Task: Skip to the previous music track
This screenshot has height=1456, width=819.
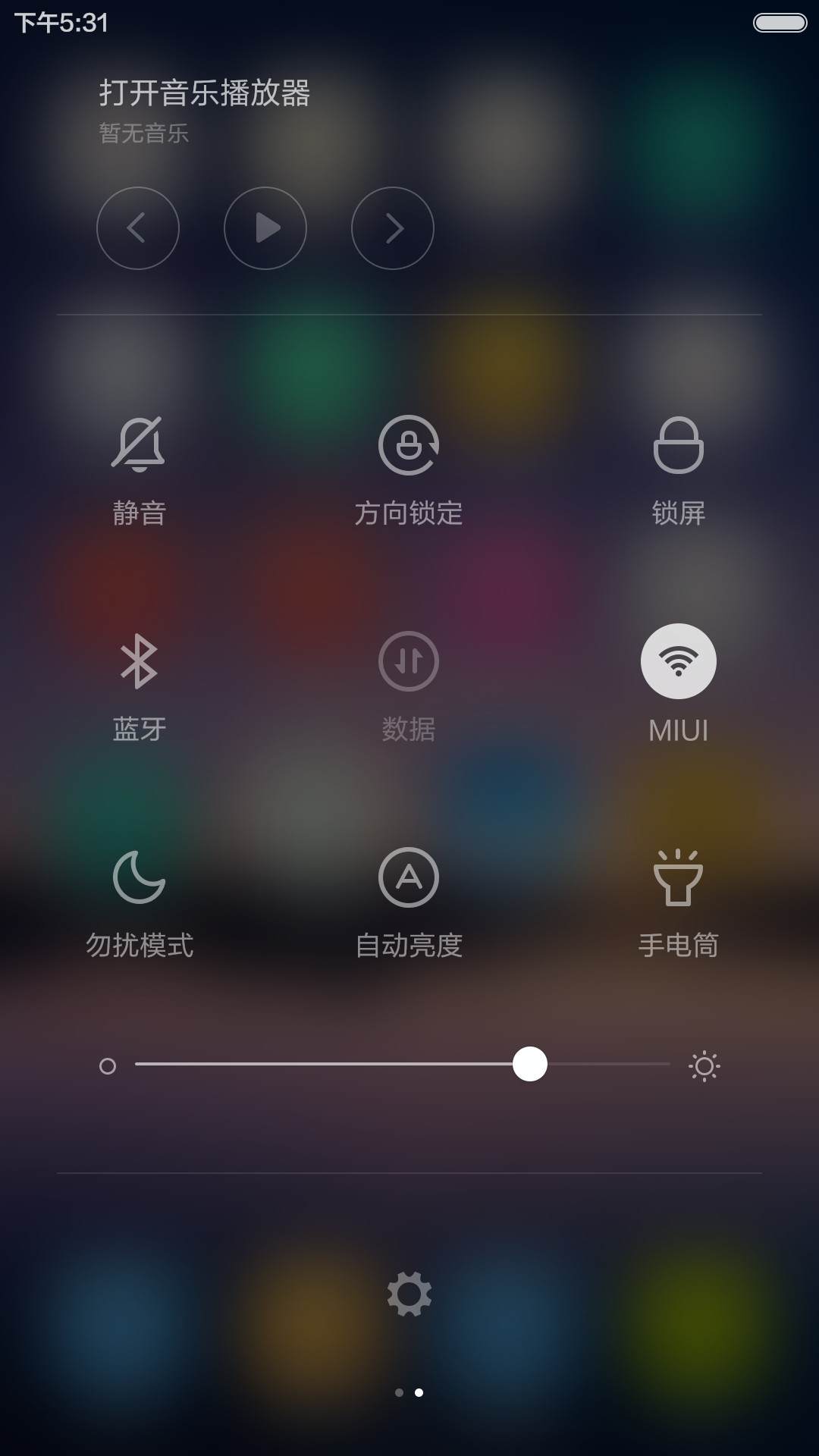Action: pos(138,228)
